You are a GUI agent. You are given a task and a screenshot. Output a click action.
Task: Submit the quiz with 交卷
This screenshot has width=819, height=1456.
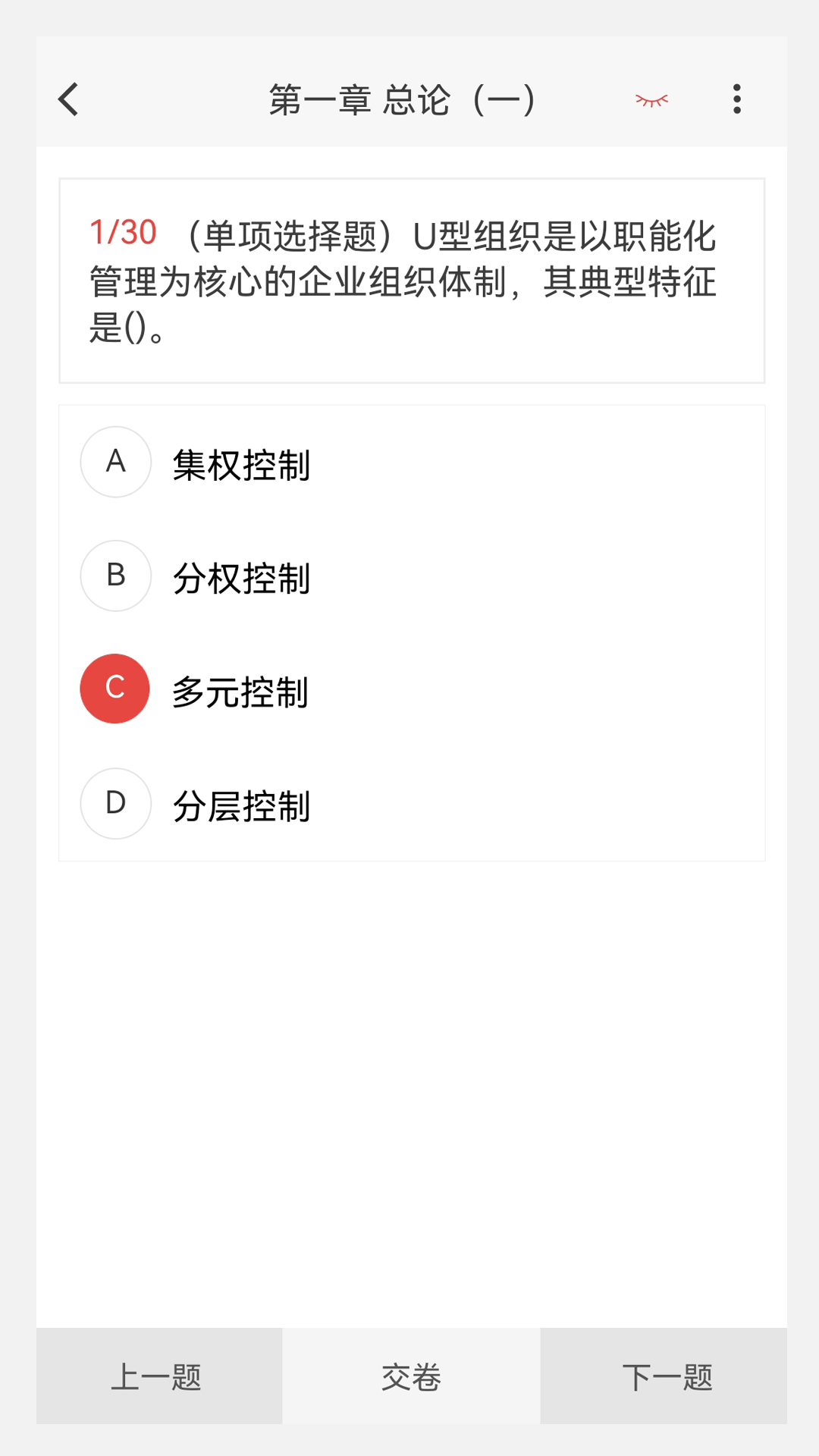tap(410, 1376)
